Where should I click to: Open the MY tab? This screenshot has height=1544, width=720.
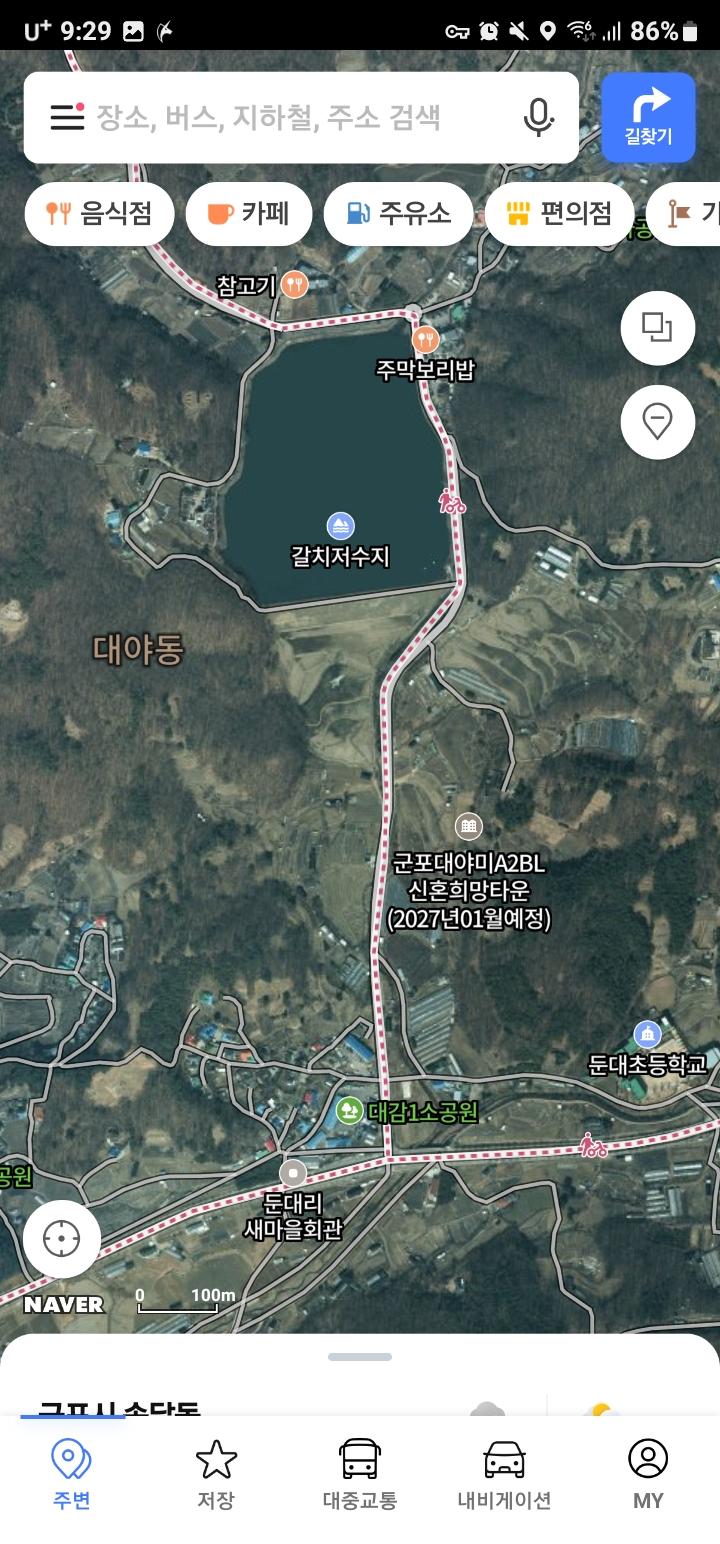pyautogui.click(x=648, y=1475)
